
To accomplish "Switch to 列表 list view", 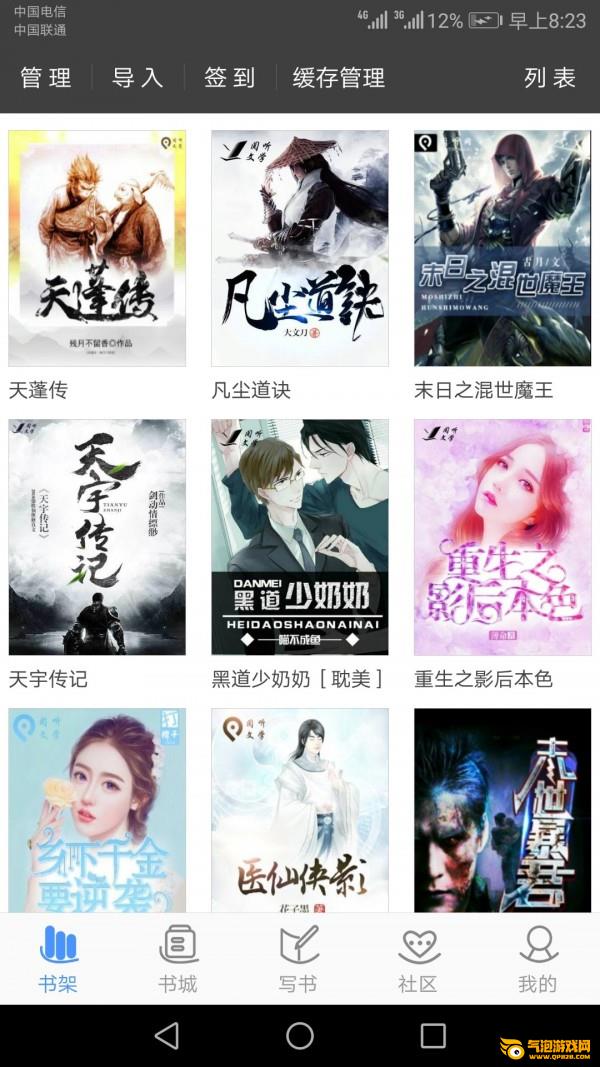I will pyautogui.click(x=550, y=78).
